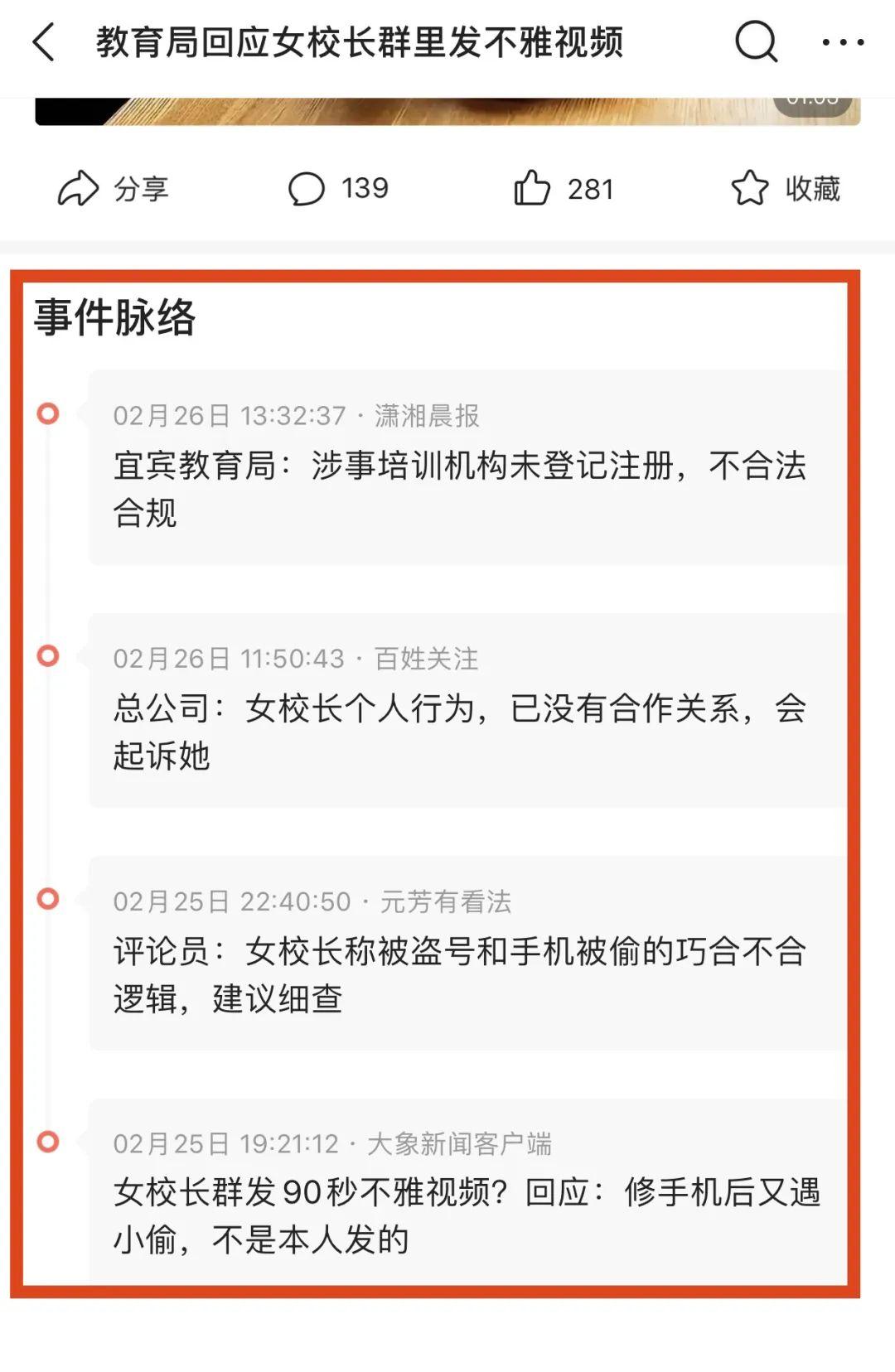
Task: Tap the video thumbnail at top
Action: (447, 112)
